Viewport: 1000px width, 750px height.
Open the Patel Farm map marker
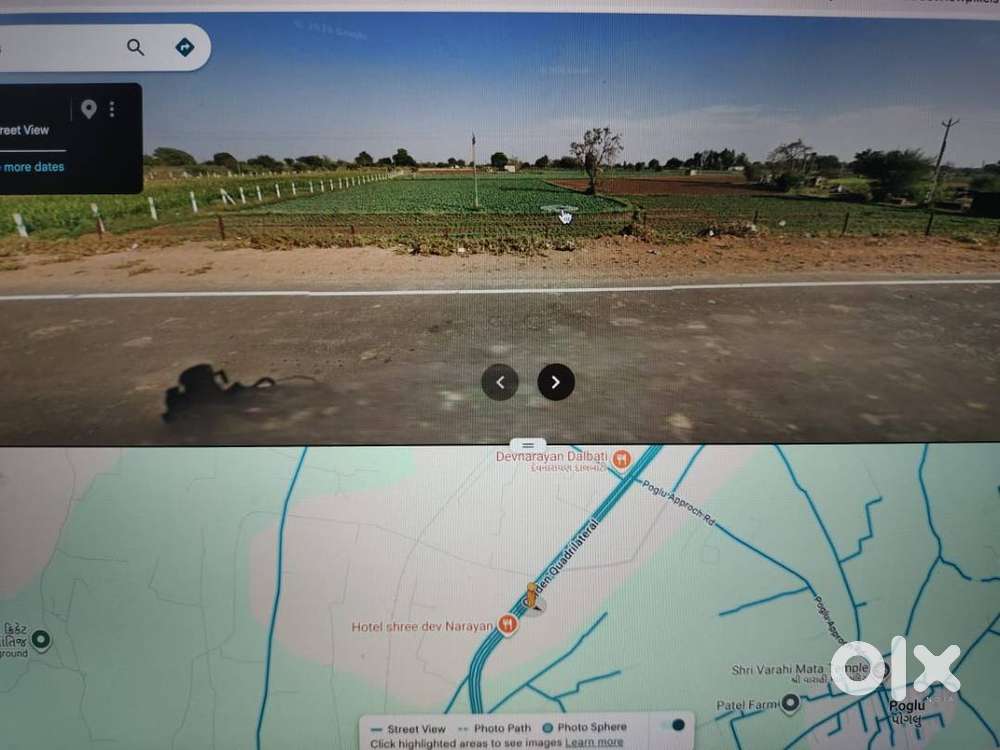pyautogui.click(x=790, y=703)
